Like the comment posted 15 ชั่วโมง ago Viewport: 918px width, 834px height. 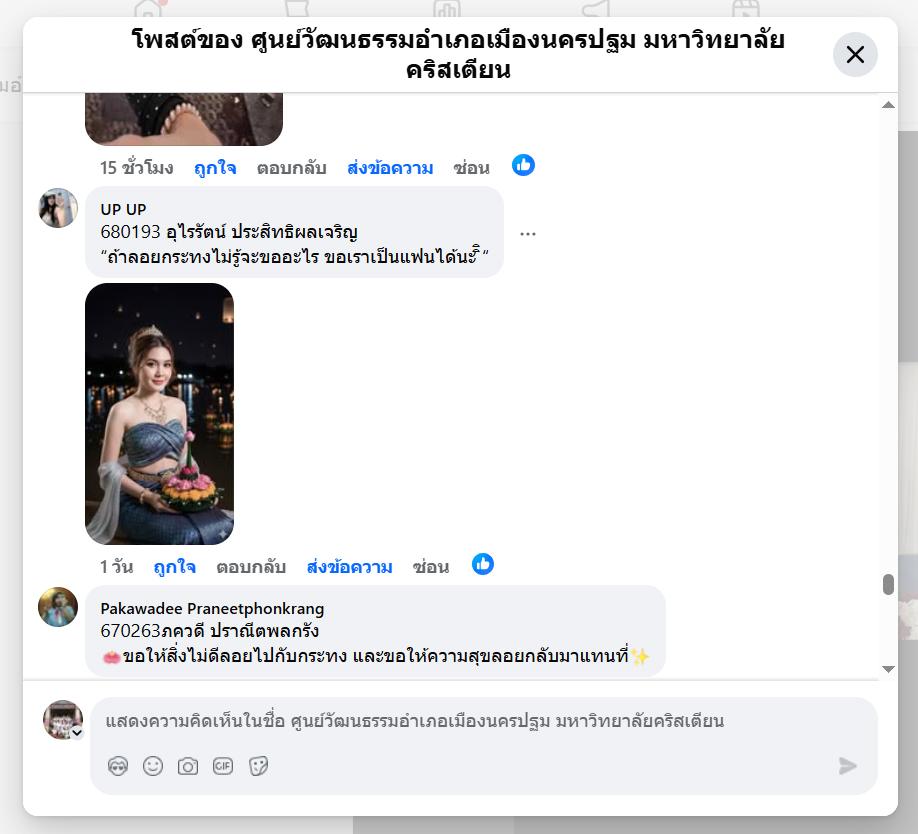point(215,168)
